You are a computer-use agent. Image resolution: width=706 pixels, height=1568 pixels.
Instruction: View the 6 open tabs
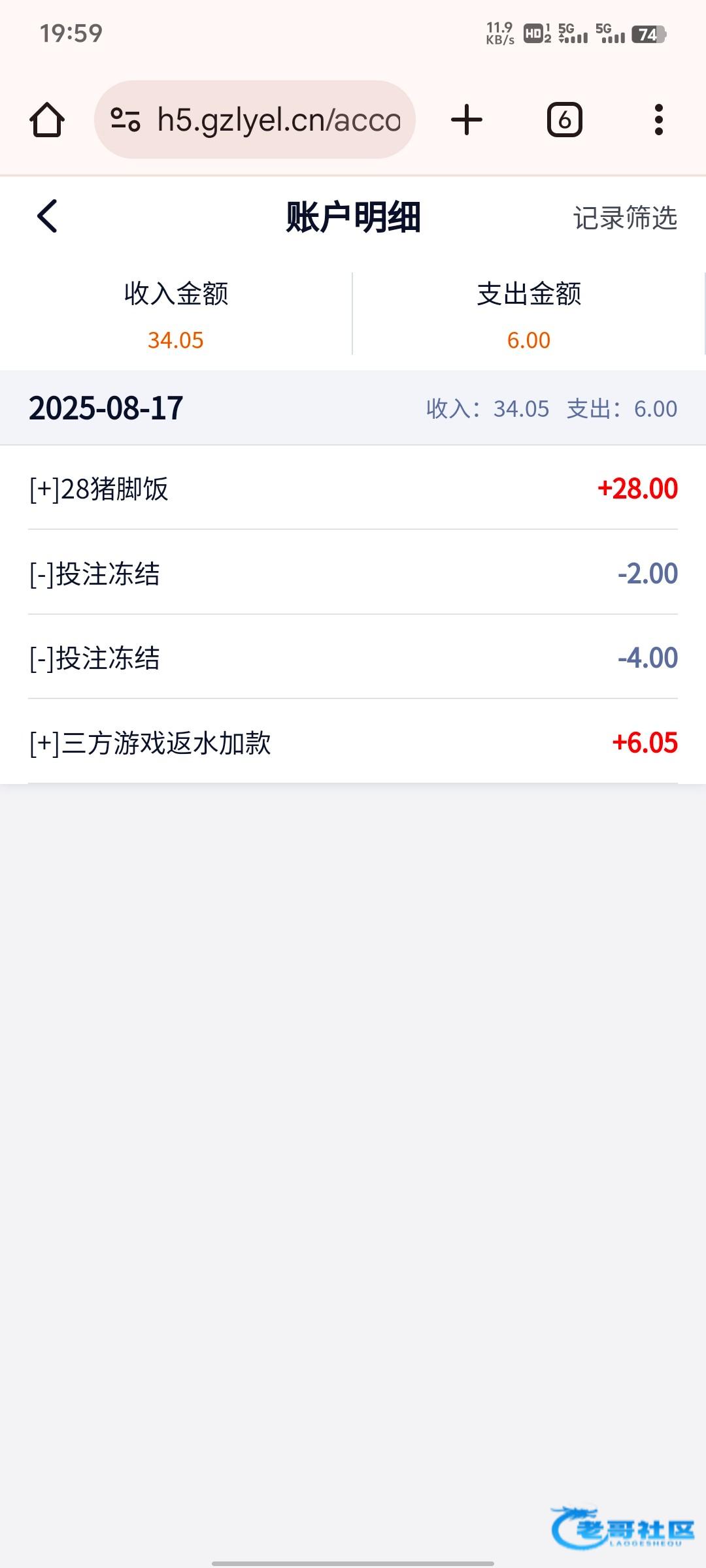point(565,120)
